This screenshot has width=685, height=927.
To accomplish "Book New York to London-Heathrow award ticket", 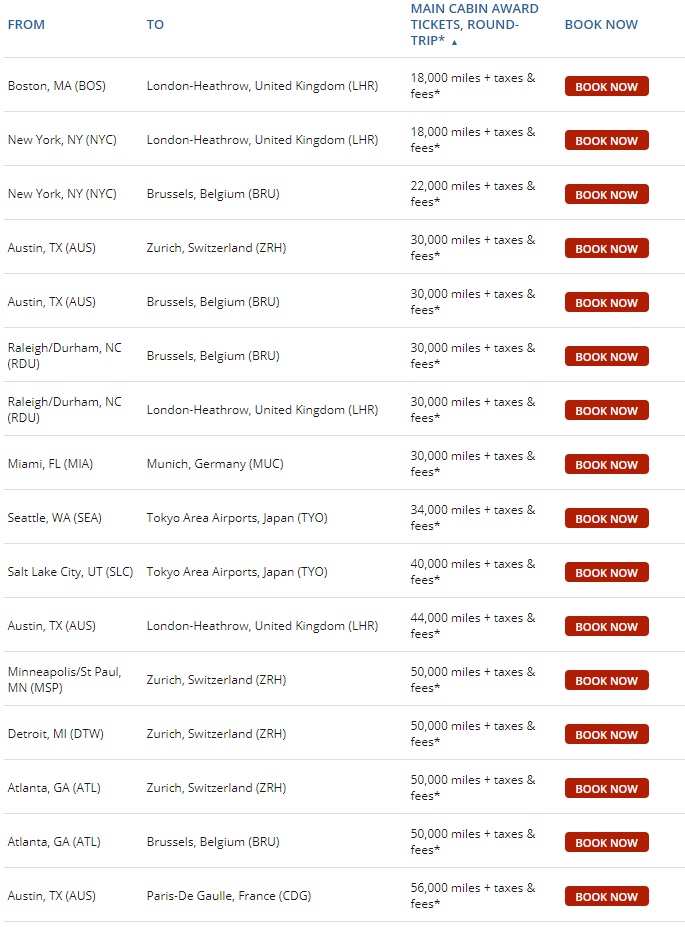I will click(x=606, y=141).
